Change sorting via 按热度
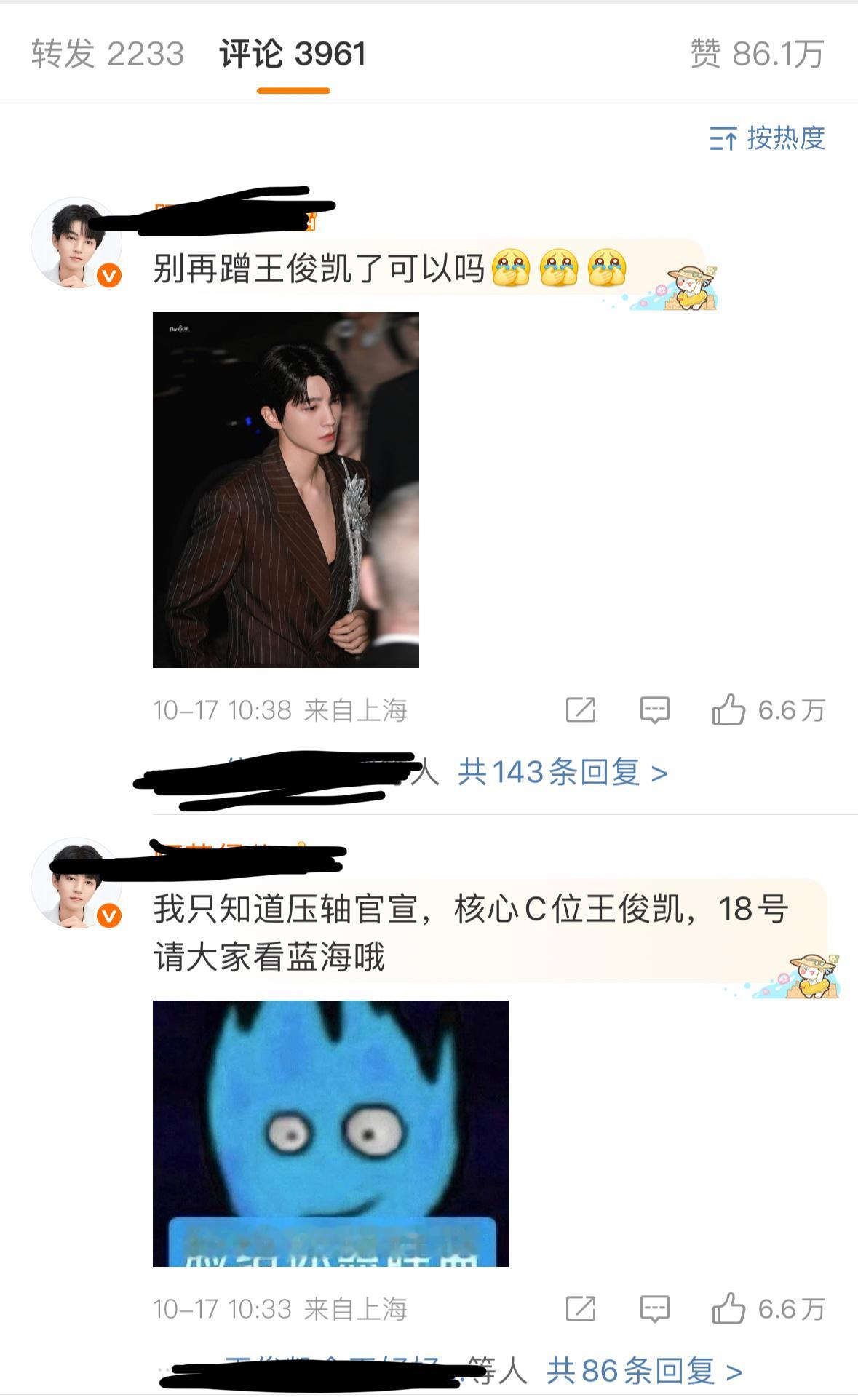Viewport: 858px width, 1400px height. click(767, 138)
